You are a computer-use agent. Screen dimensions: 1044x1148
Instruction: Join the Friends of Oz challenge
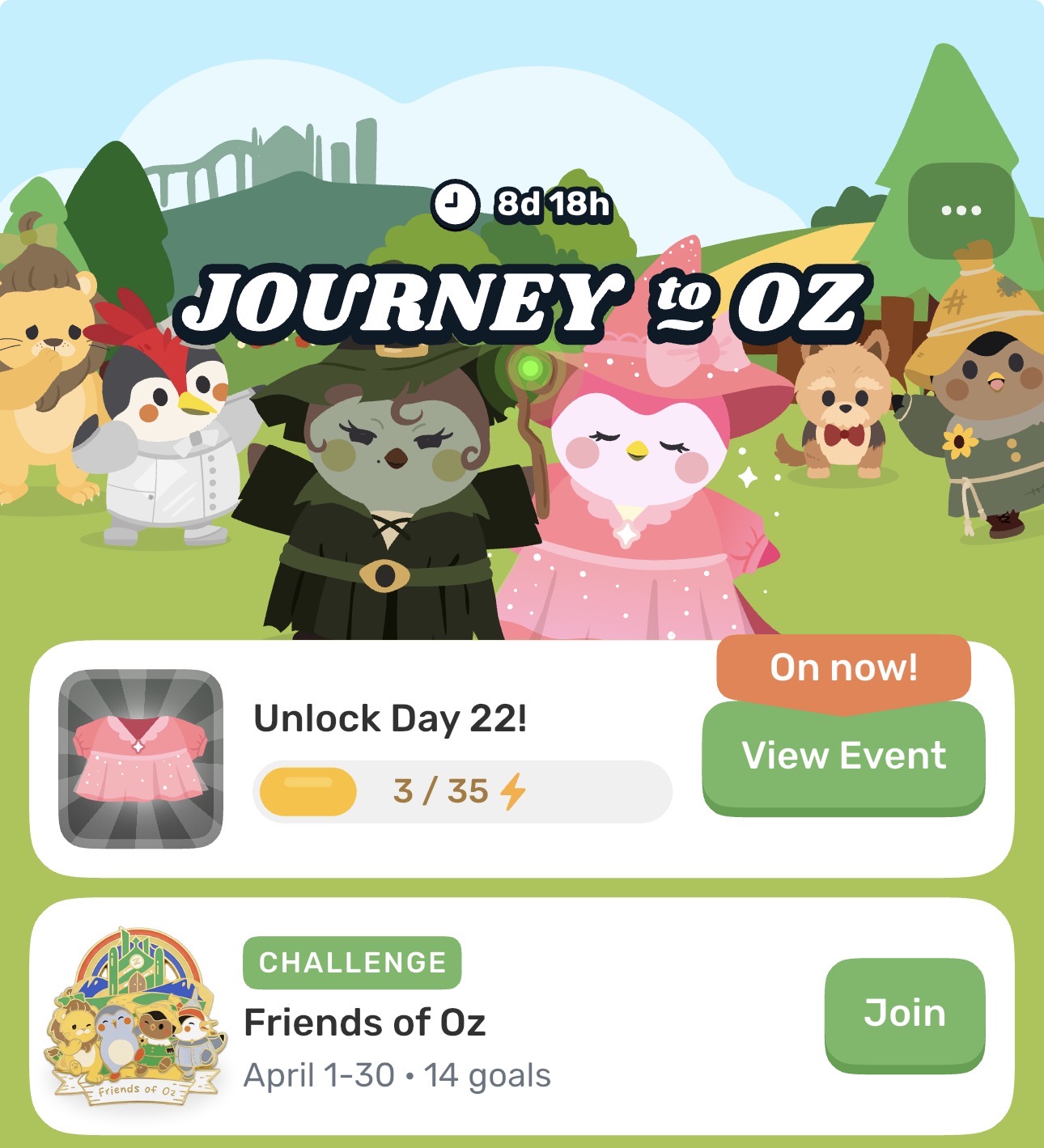click(904, 1013)
